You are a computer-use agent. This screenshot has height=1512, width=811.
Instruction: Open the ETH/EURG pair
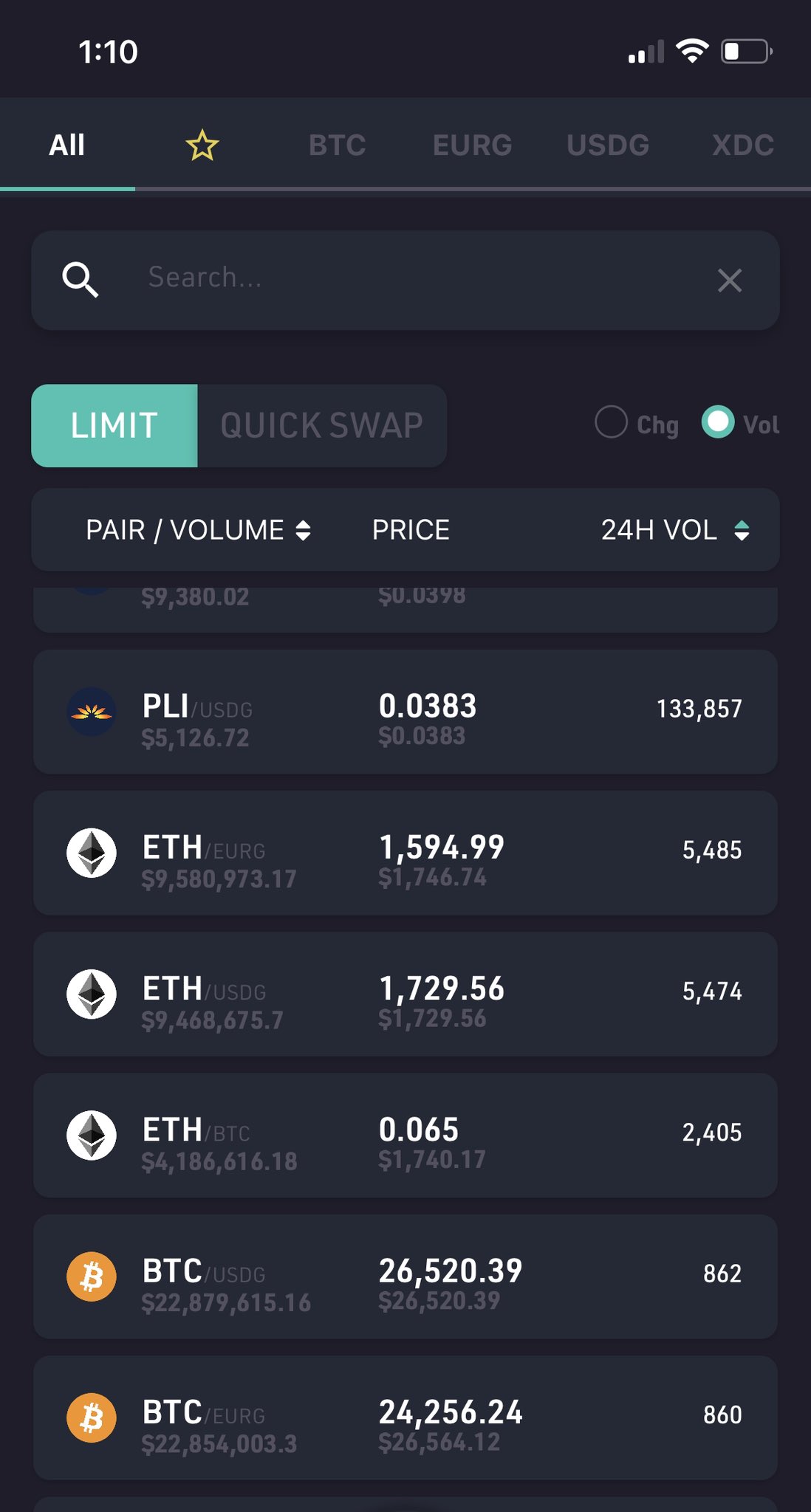point(405,853)
